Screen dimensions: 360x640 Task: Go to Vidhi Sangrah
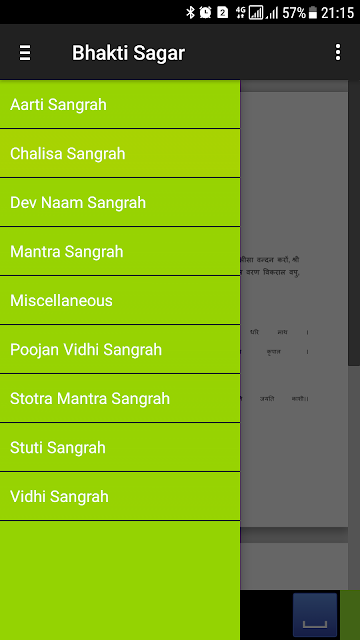[120, 496]
